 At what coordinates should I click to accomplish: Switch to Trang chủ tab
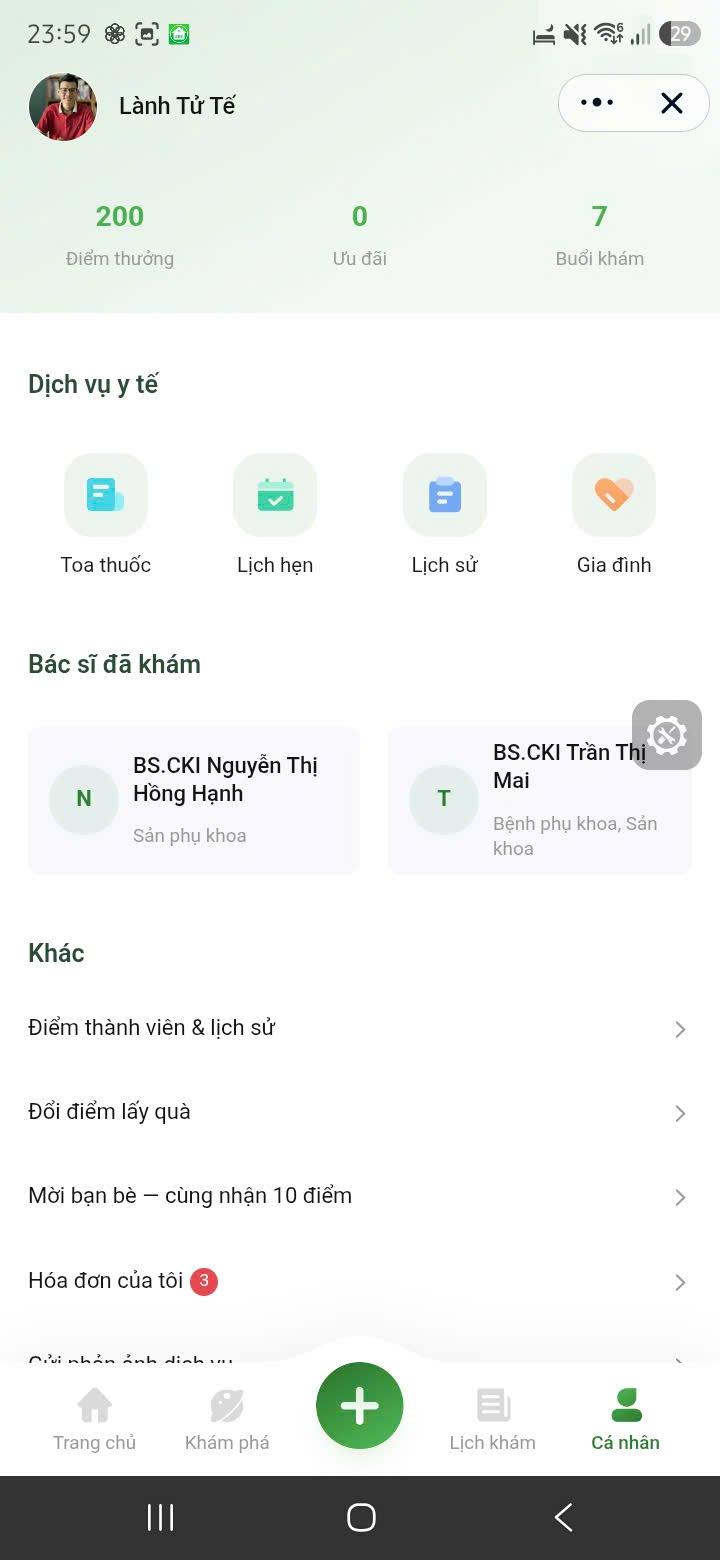(x=95, y=1420)
